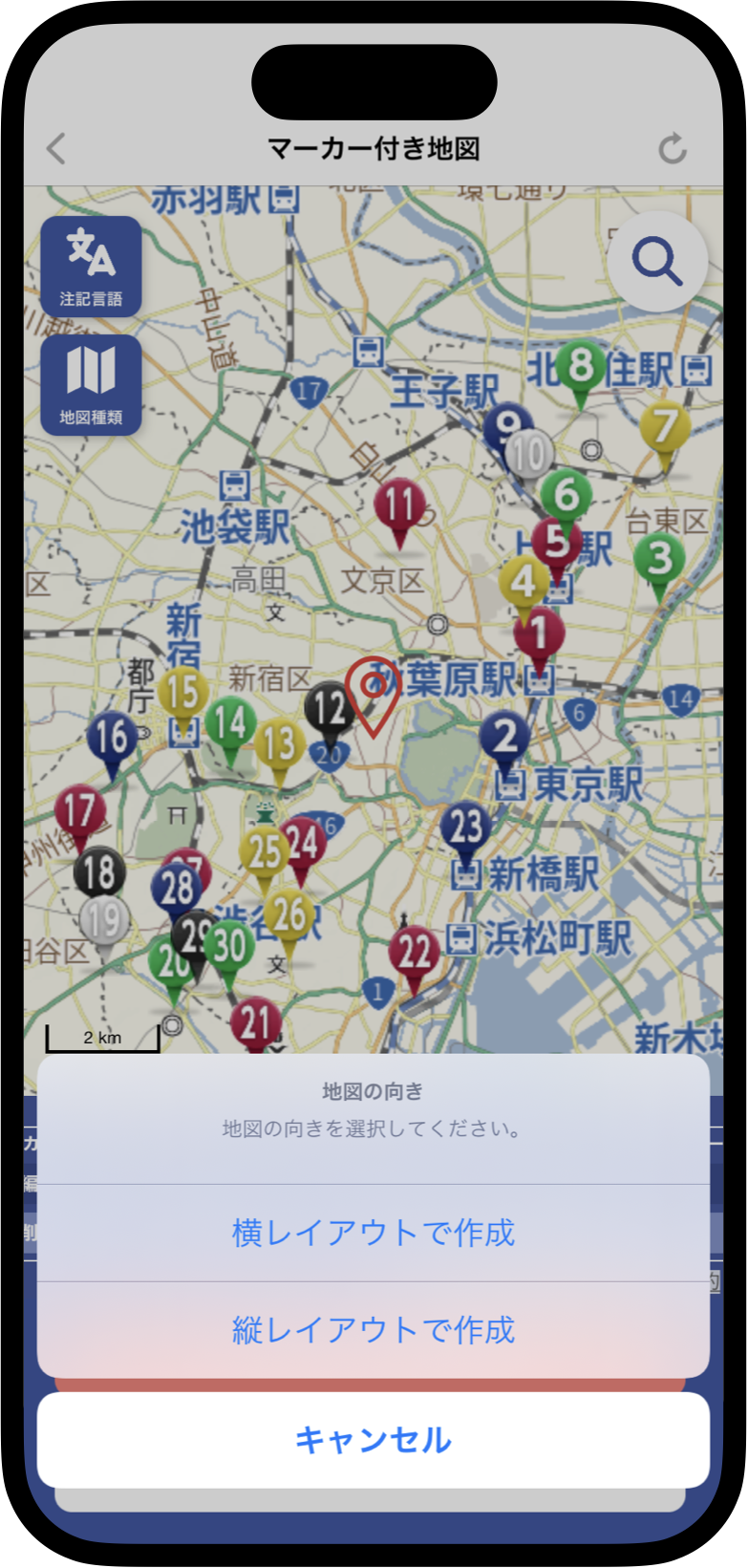
Task: Select map marker number 16
Action: coord(112,738)
